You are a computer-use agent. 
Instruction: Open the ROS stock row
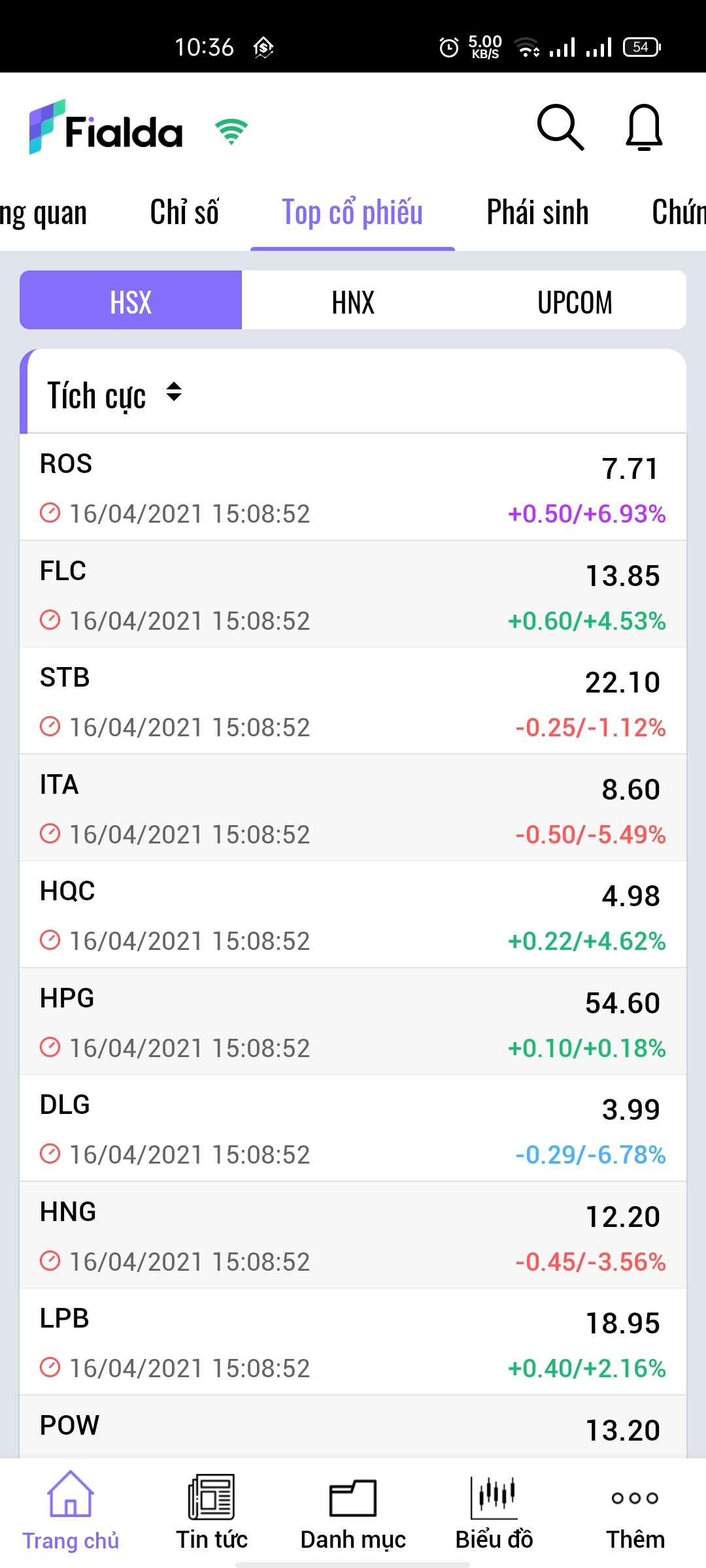click(x=353, y=487)
